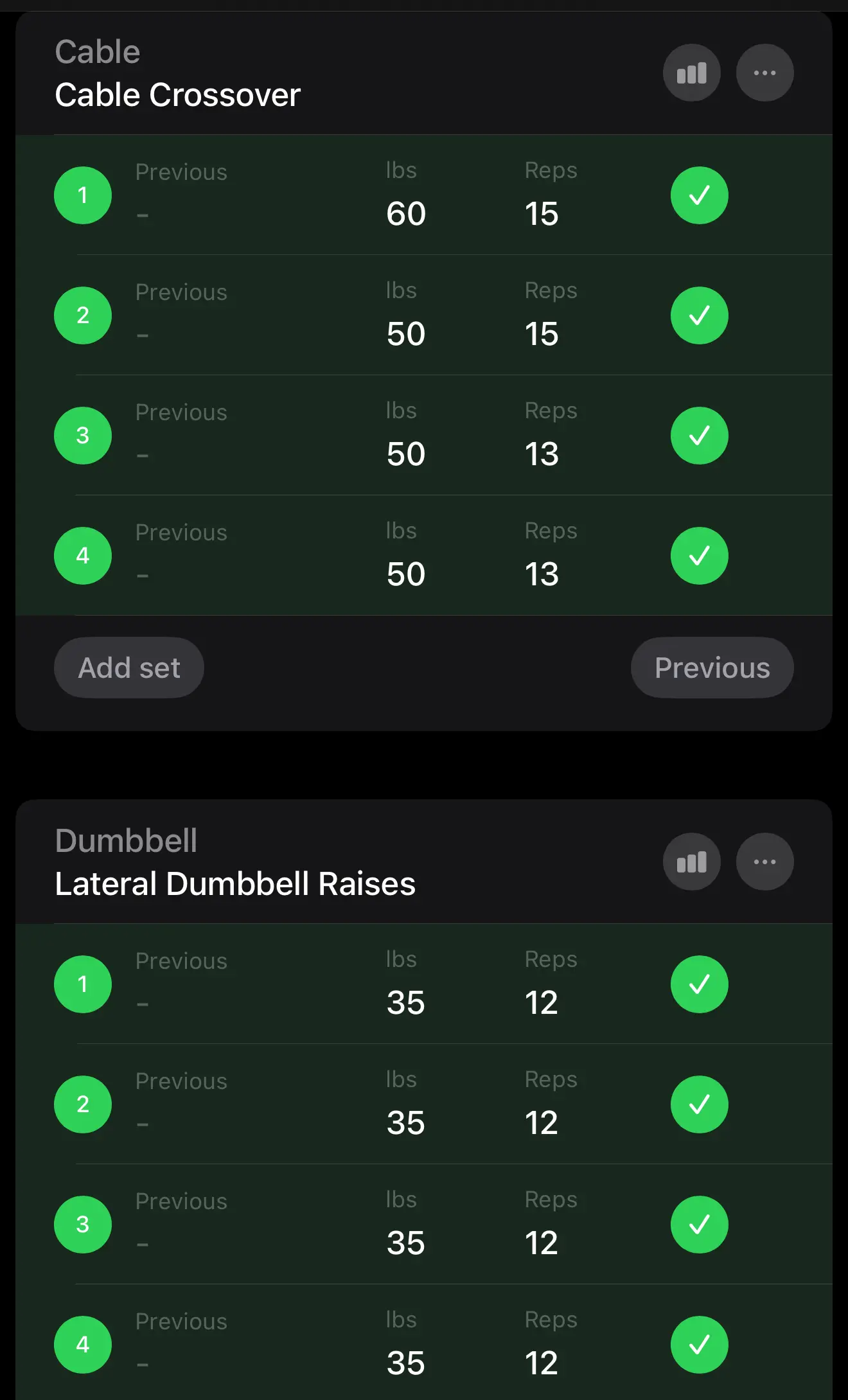The height and width of the screenshot is (1400, 848).
Task: Uncheck set 2 of Cable Crossover
Action: tap(699, 315)
